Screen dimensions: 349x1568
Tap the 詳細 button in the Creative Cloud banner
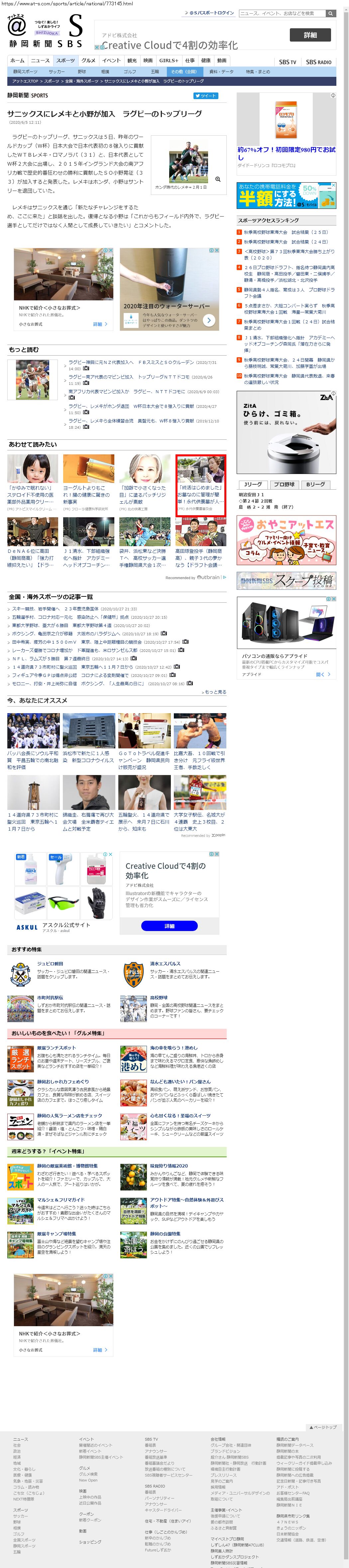click(310, 35)
